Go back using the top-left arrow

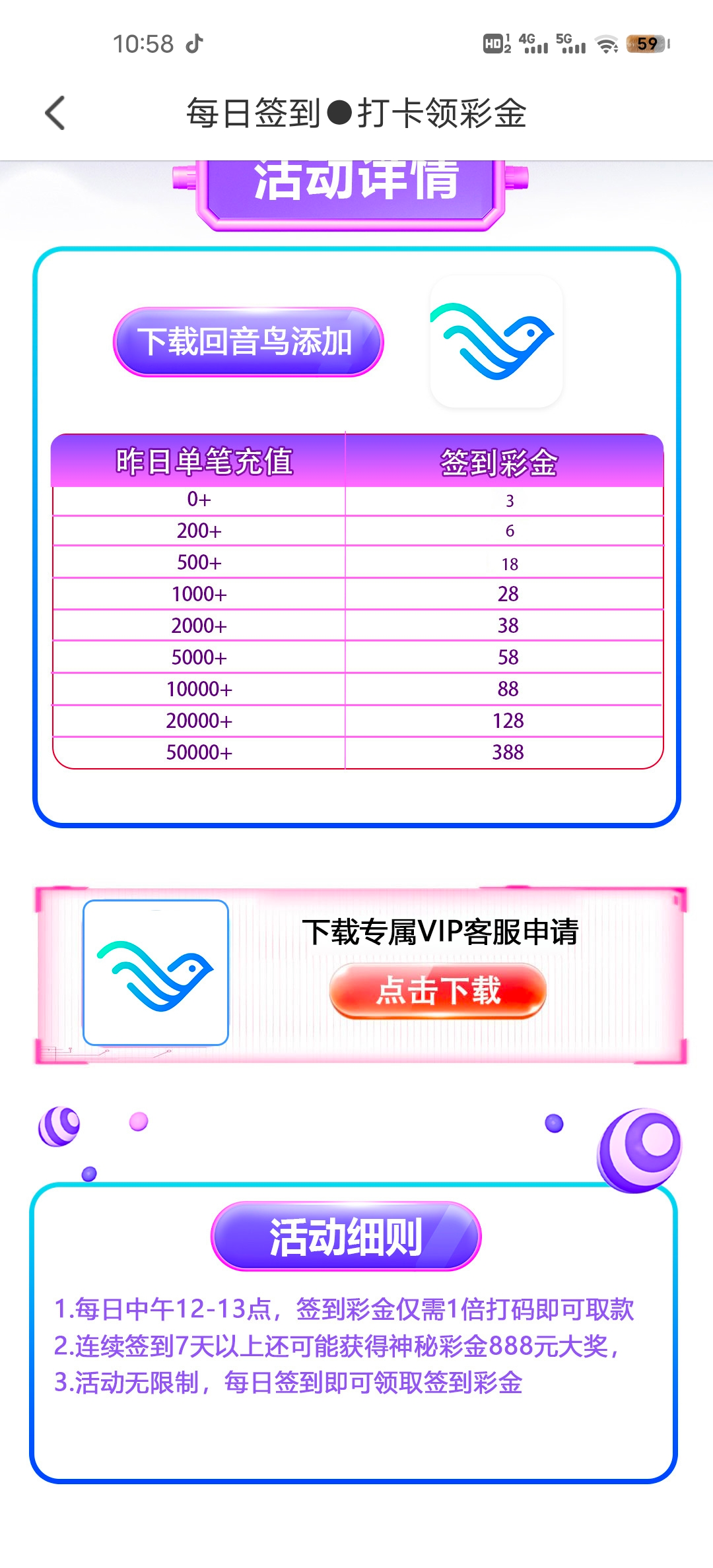click(x=55, y=113)
